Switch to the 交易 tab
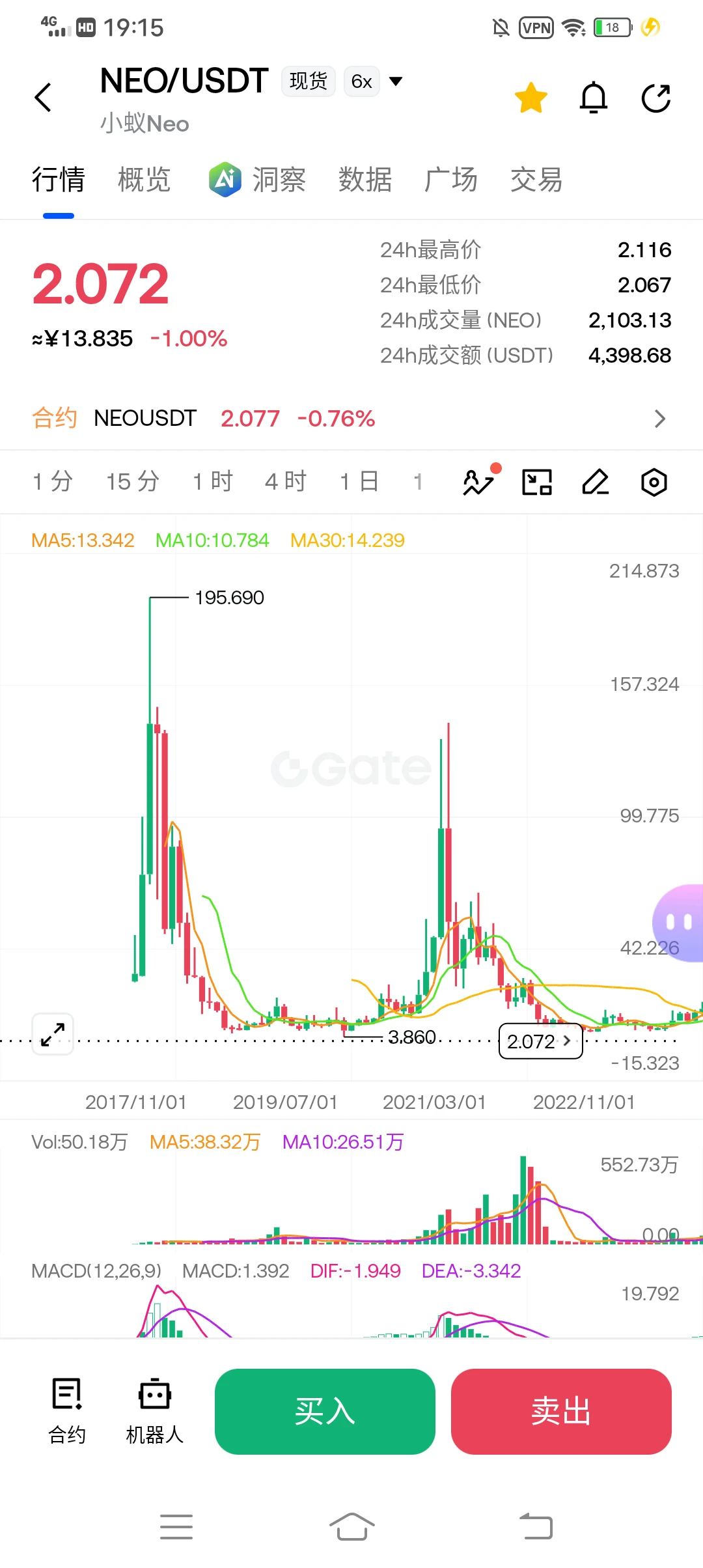This screenshot has width=703, height=1568. click(536, 180)
